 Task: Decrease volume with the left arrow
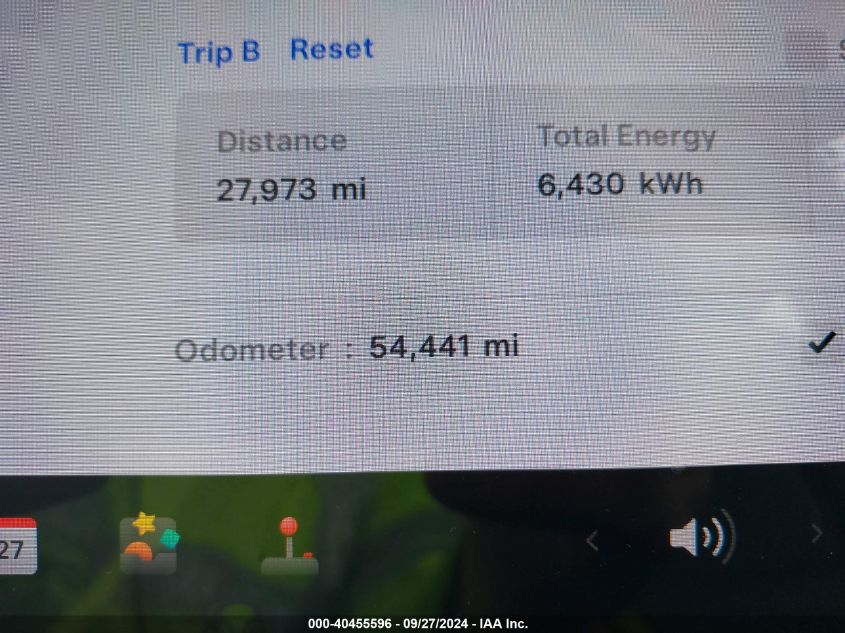pos(592,541)
